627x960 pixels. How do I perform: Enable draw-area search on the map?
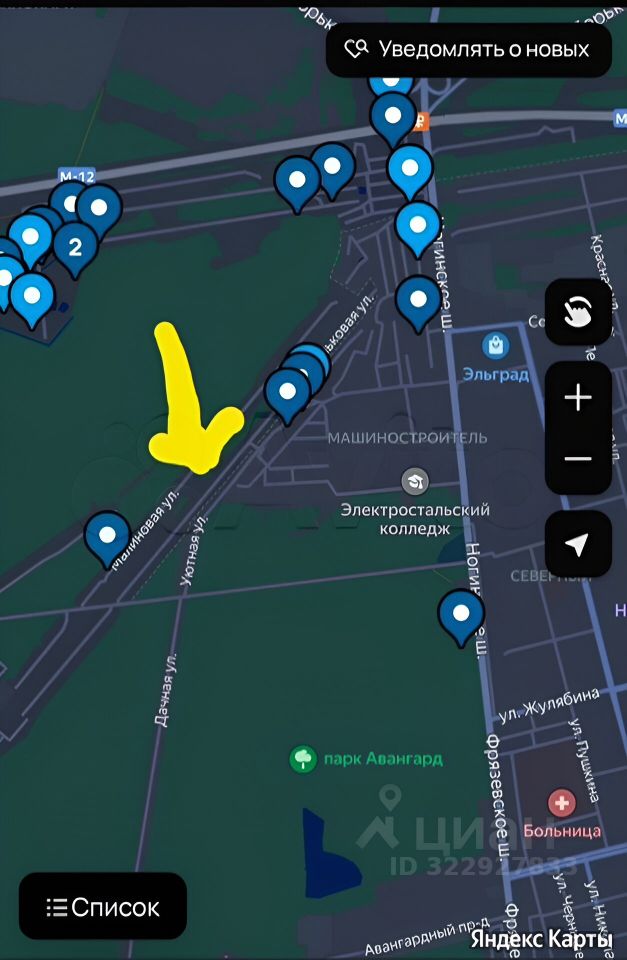click(578, 313)
